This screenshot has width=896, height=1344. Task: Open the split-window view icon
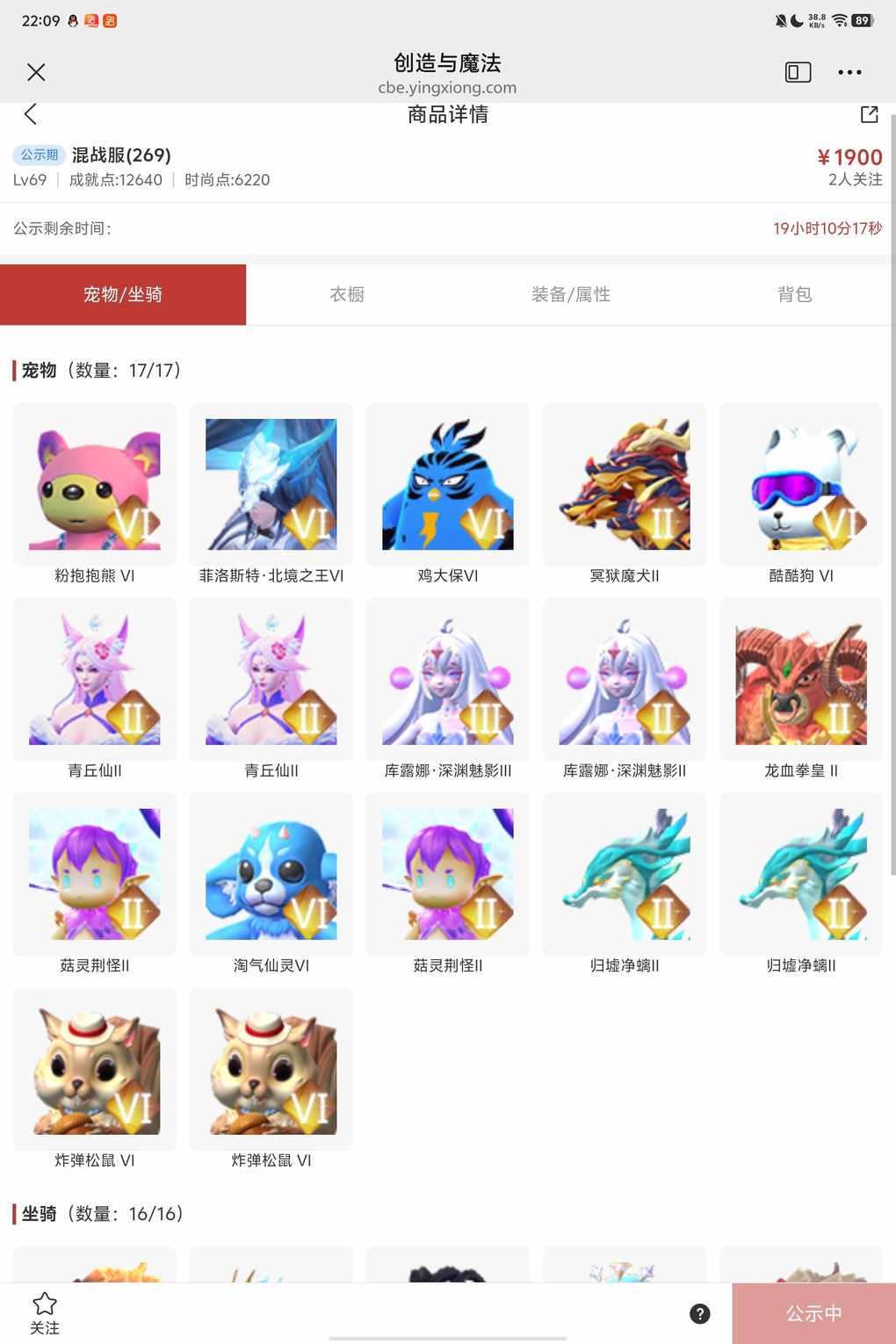pos(798,72)
